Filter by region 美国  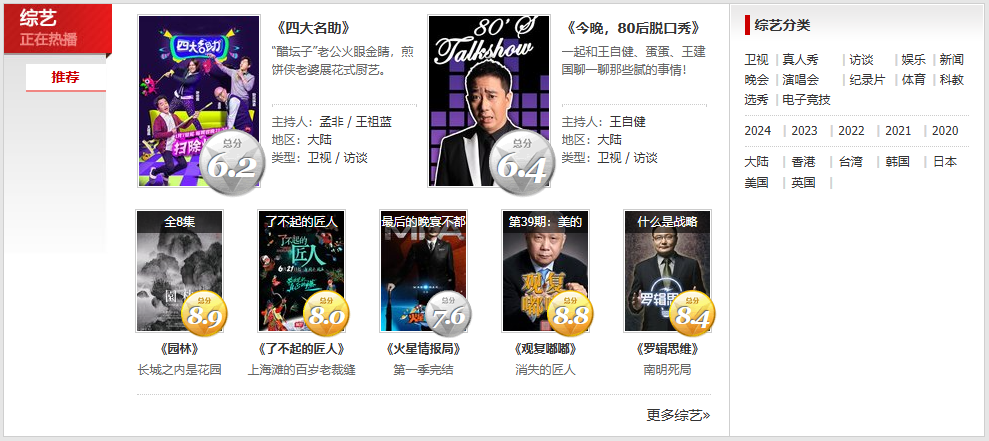tap(756, 183)
